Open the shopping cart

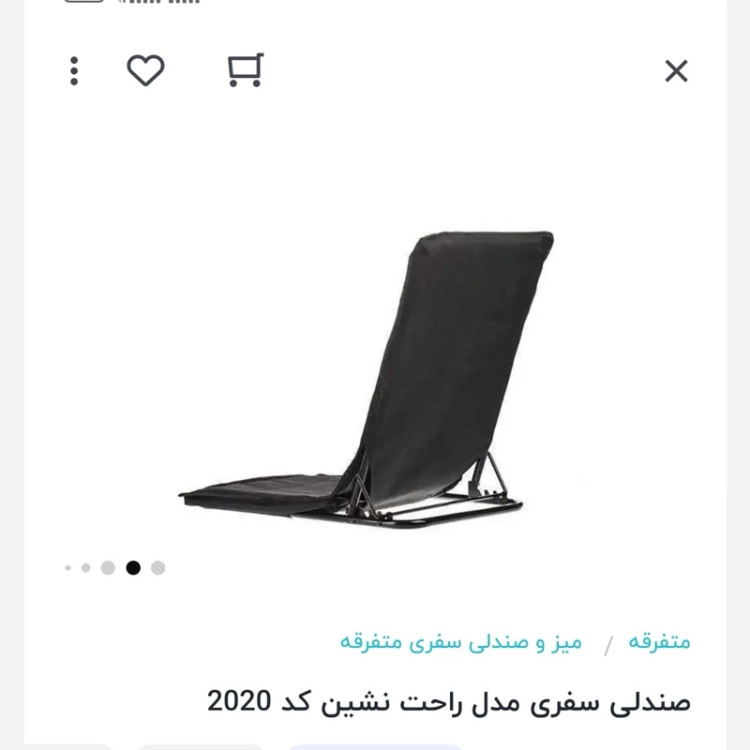pyautogui.click(x=245, y=70)
